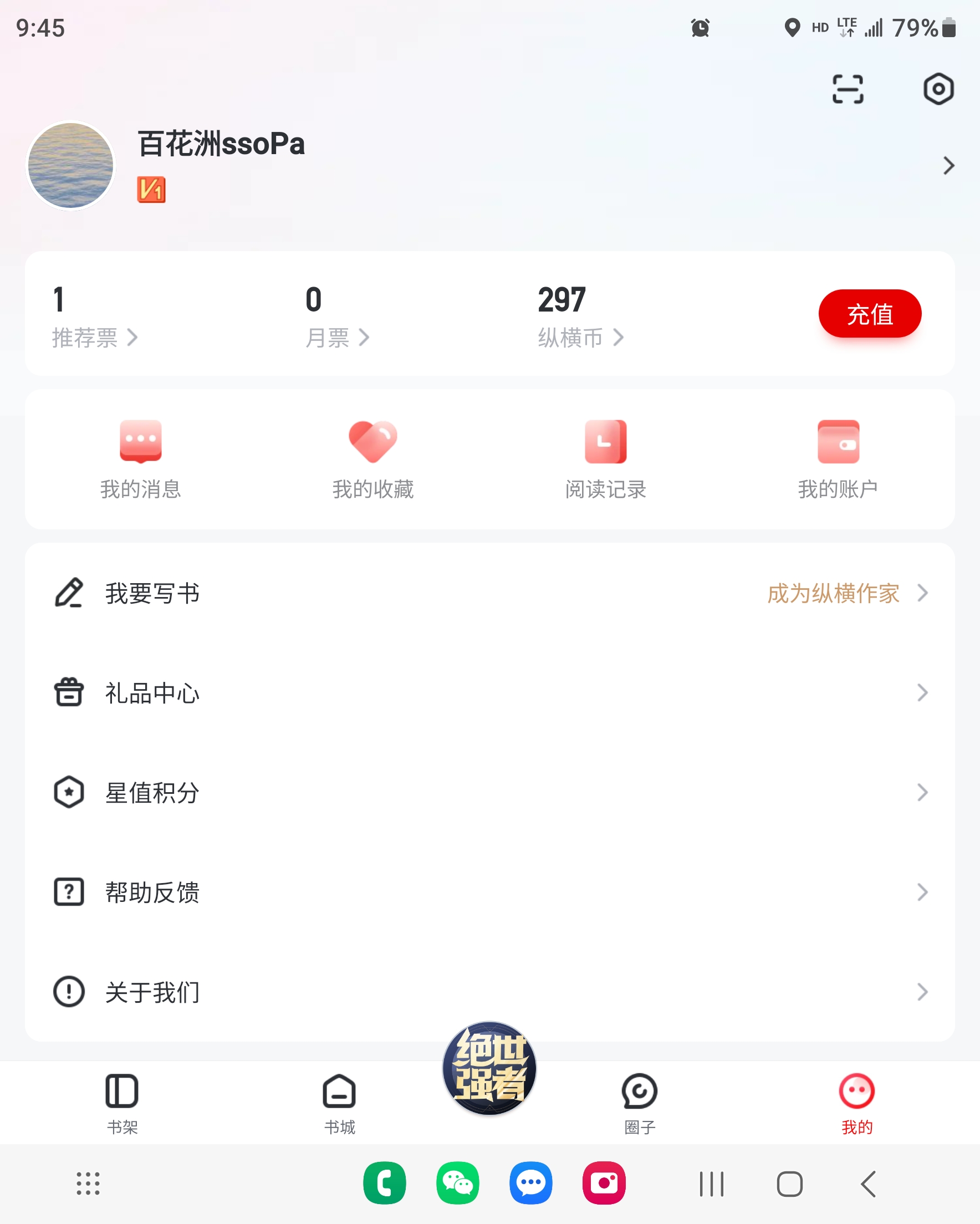
Task: Open the scan code icon
Action: pyautogui.click(x=848, y=89)
